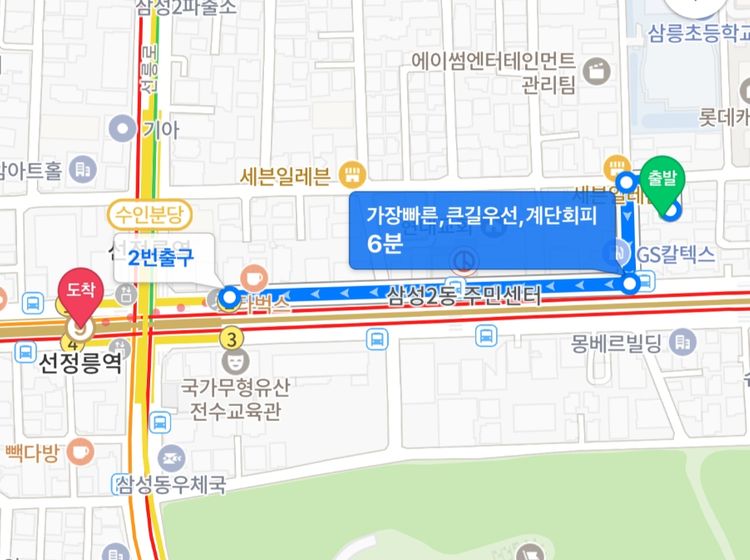Tap the 기아 place marker
Viewport: 750px width, 560px height.
pyautogui.click(x=125, y=128)
